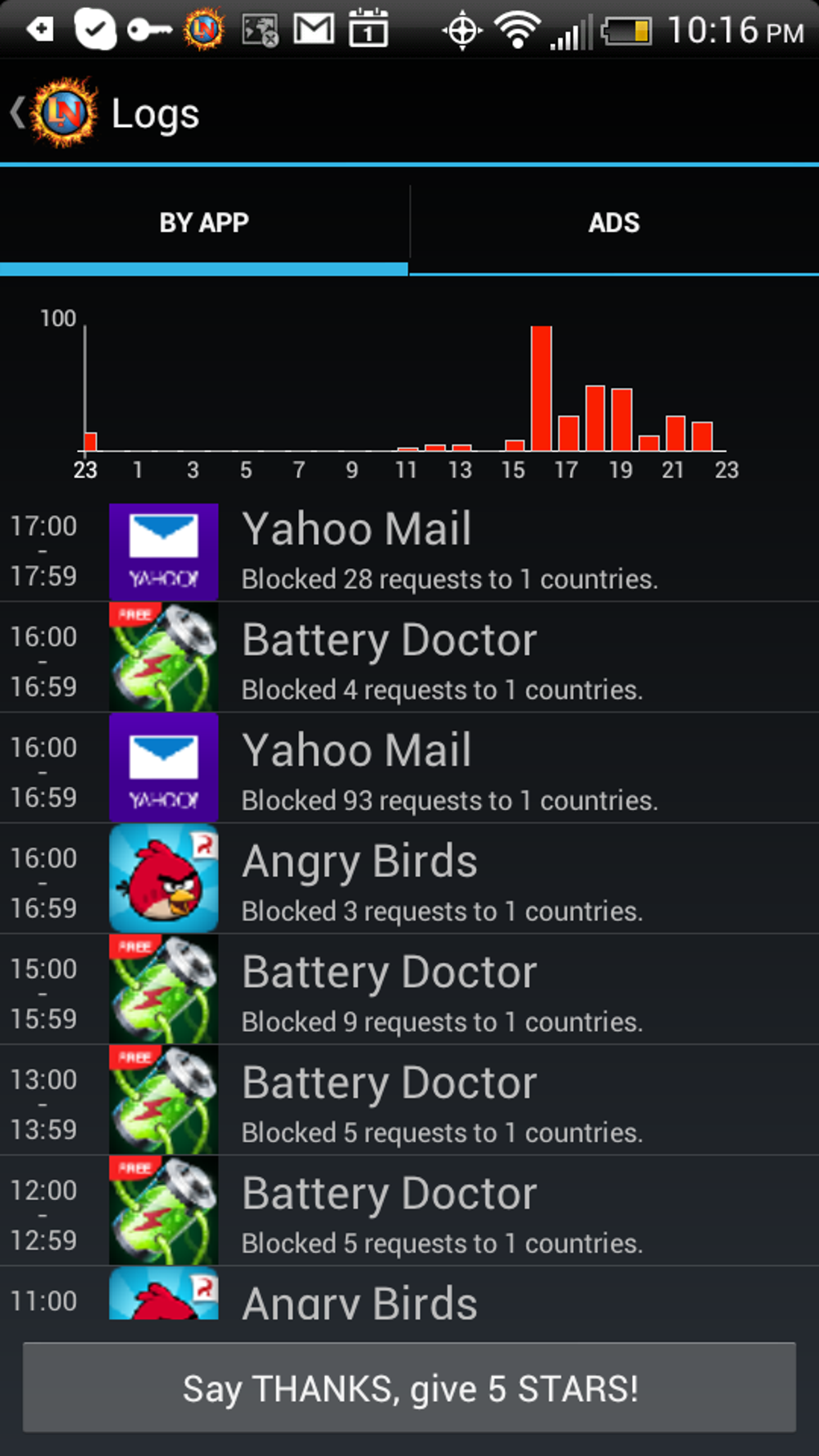
Task: Open Battery Doctor log for 12:00-12:59
Action: [x=409, y=1216]
